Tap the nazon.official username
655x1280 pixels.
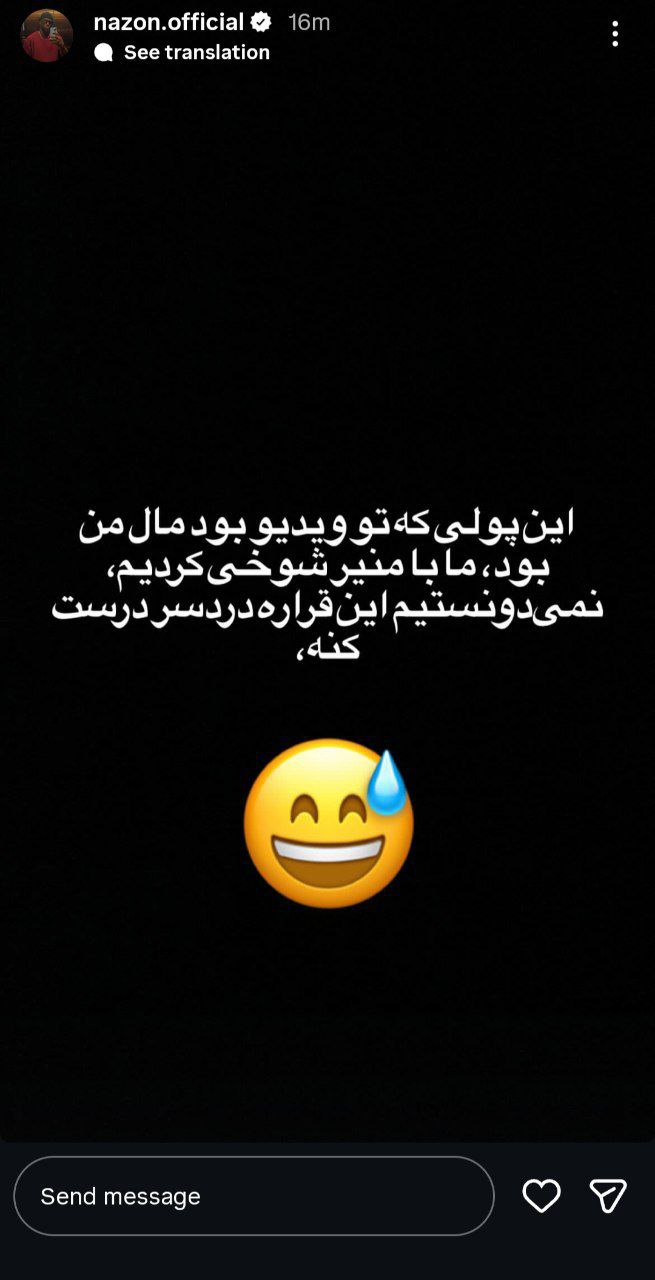point(168,22)
